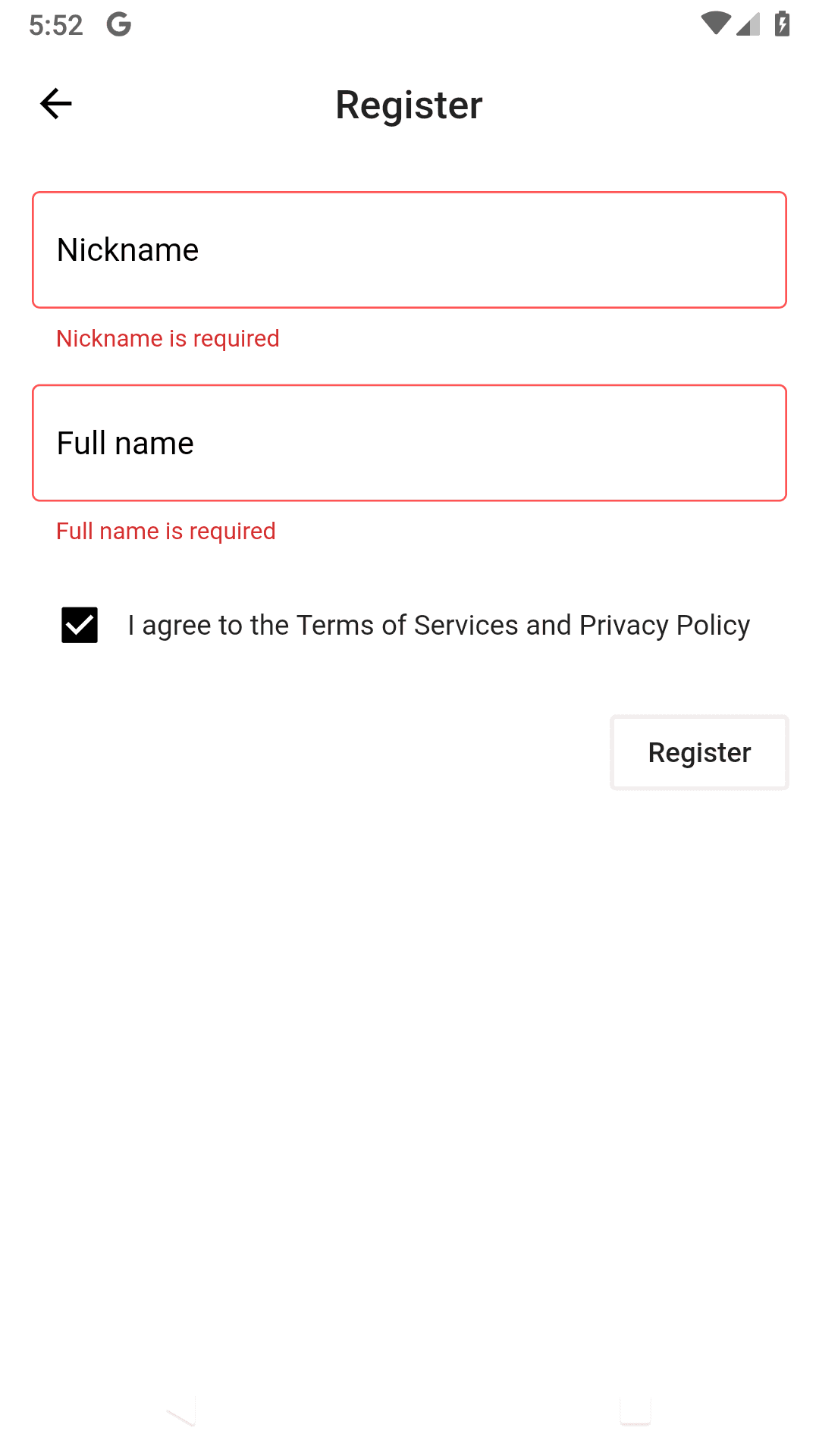
Task: Uncheck the Terms of Services agreement checkbox
Action: click(x=80, y=625)
